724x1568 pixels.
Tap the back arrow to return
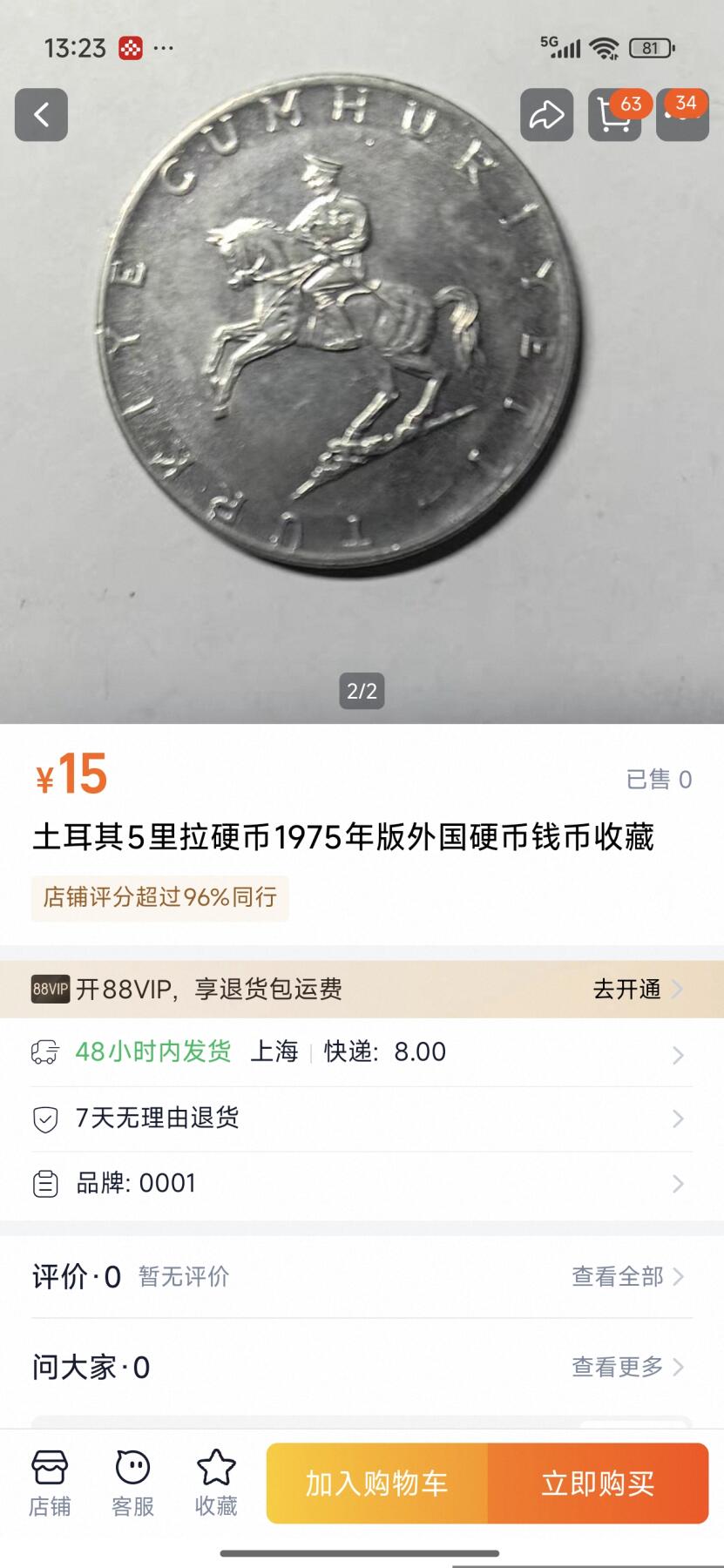pos(41,114)
